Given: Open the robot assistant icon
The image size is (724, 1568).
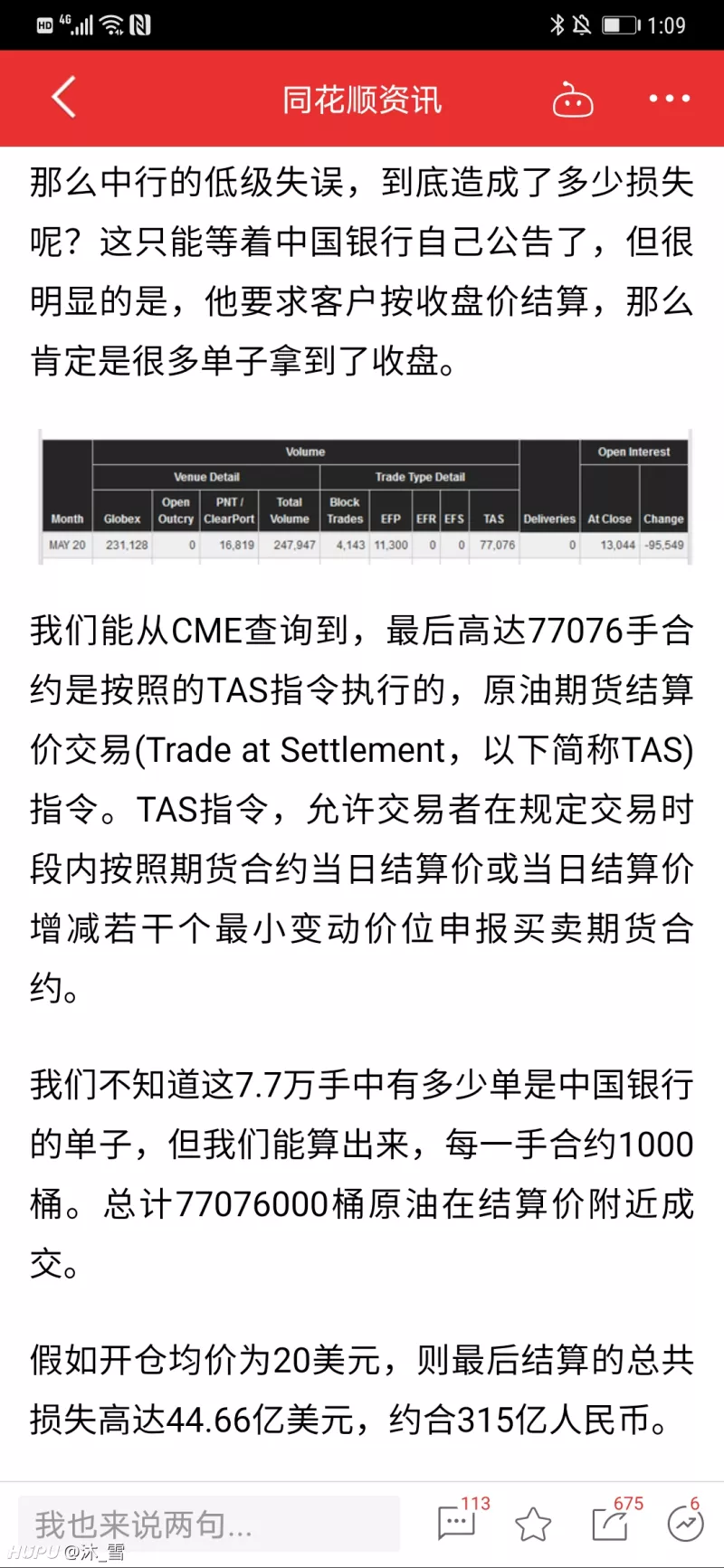Looking at the screenshot, I should click(572, 99).
